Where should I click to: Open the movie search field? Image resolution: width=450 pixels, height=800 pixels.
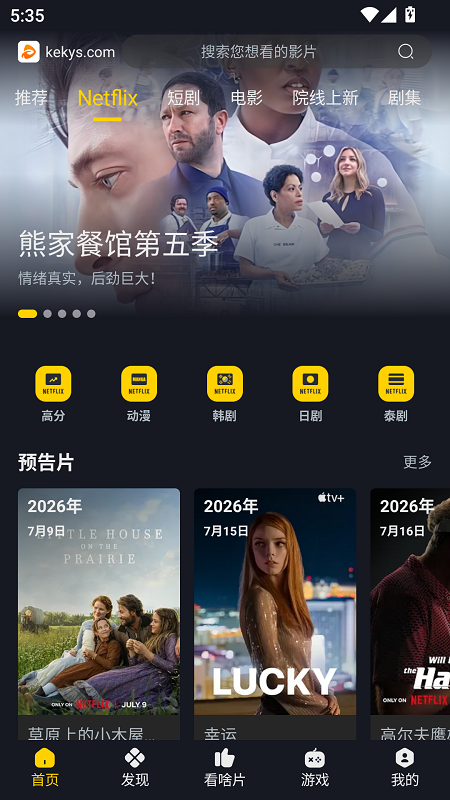(x=277, y=52)
